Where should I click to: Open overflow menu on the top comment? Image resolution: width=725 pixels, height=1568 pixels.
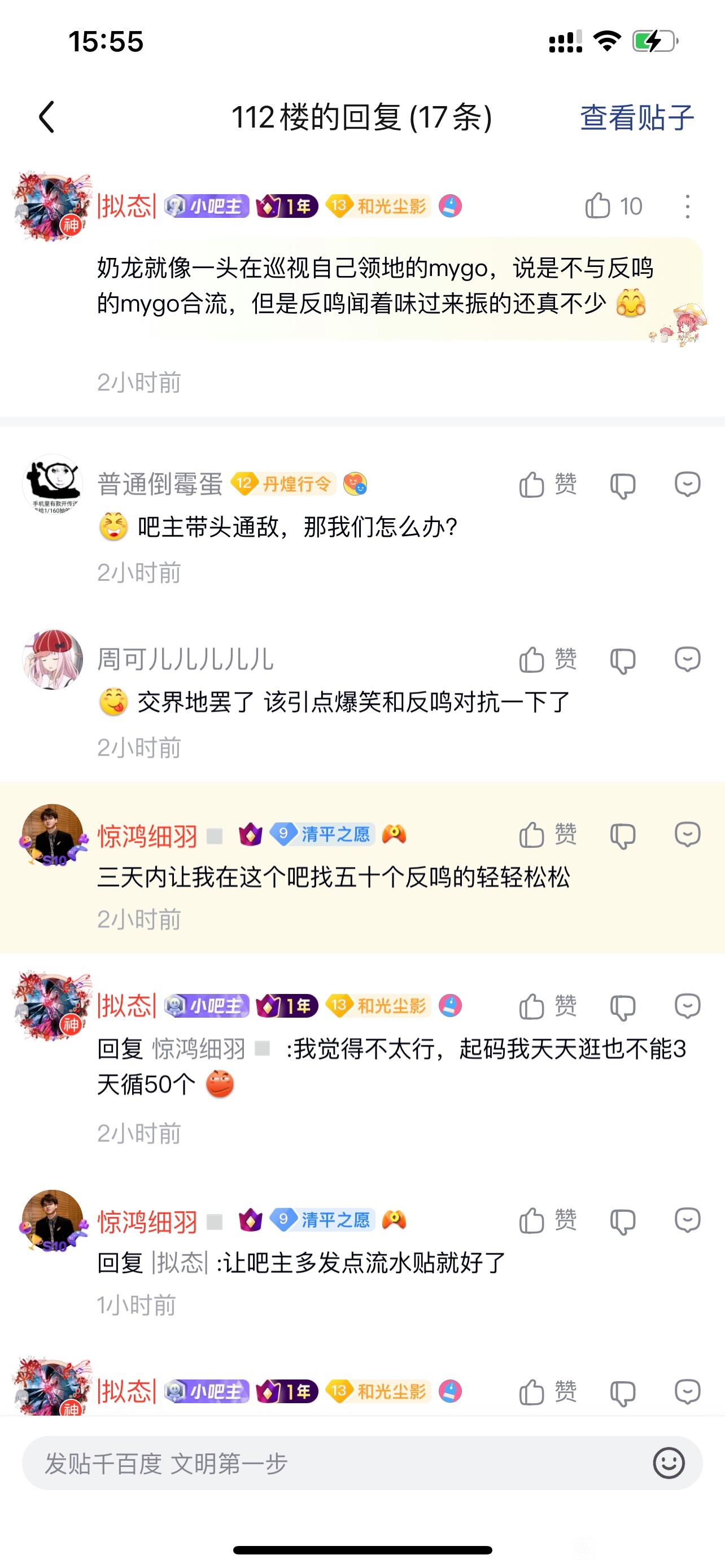tap(687, 207)
